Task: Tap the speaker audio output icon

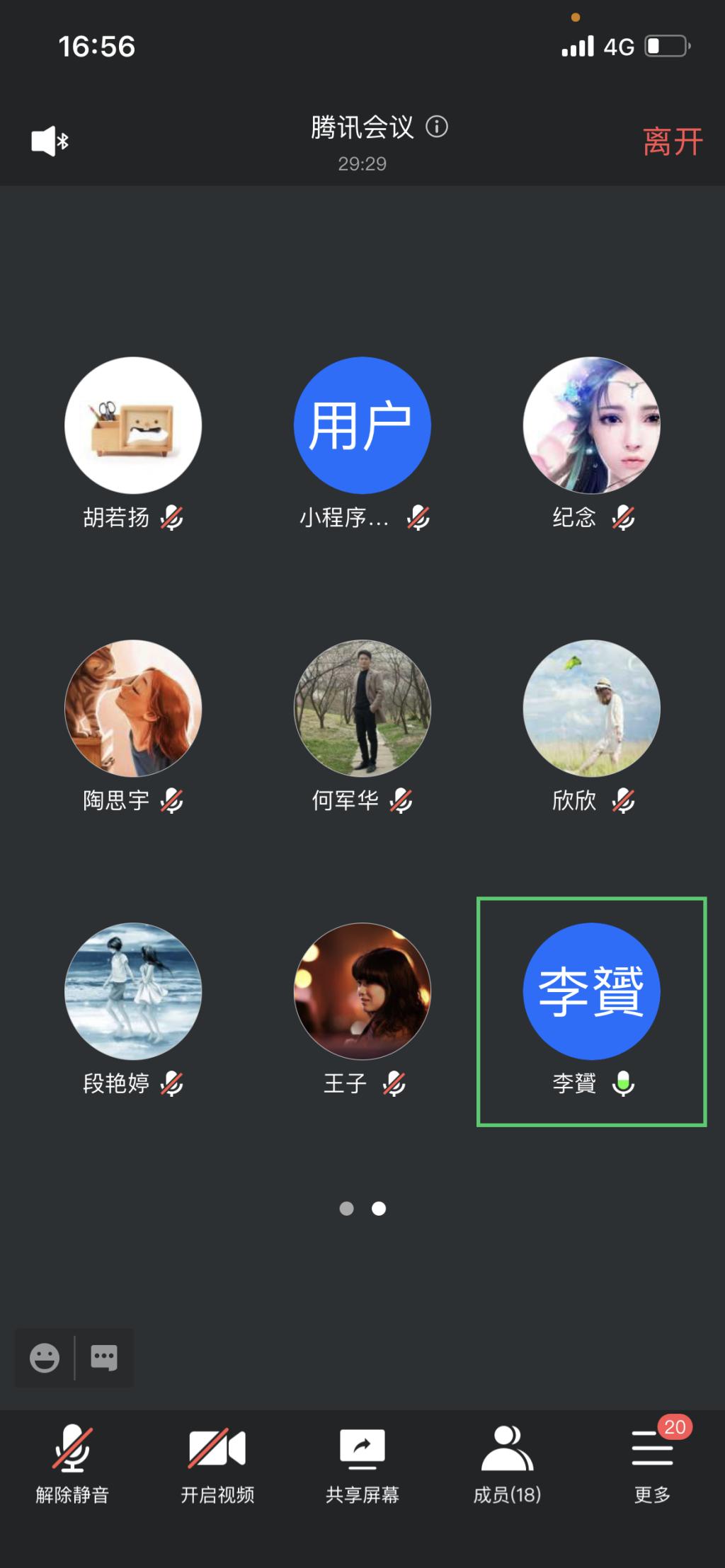Action: [50, 142]
